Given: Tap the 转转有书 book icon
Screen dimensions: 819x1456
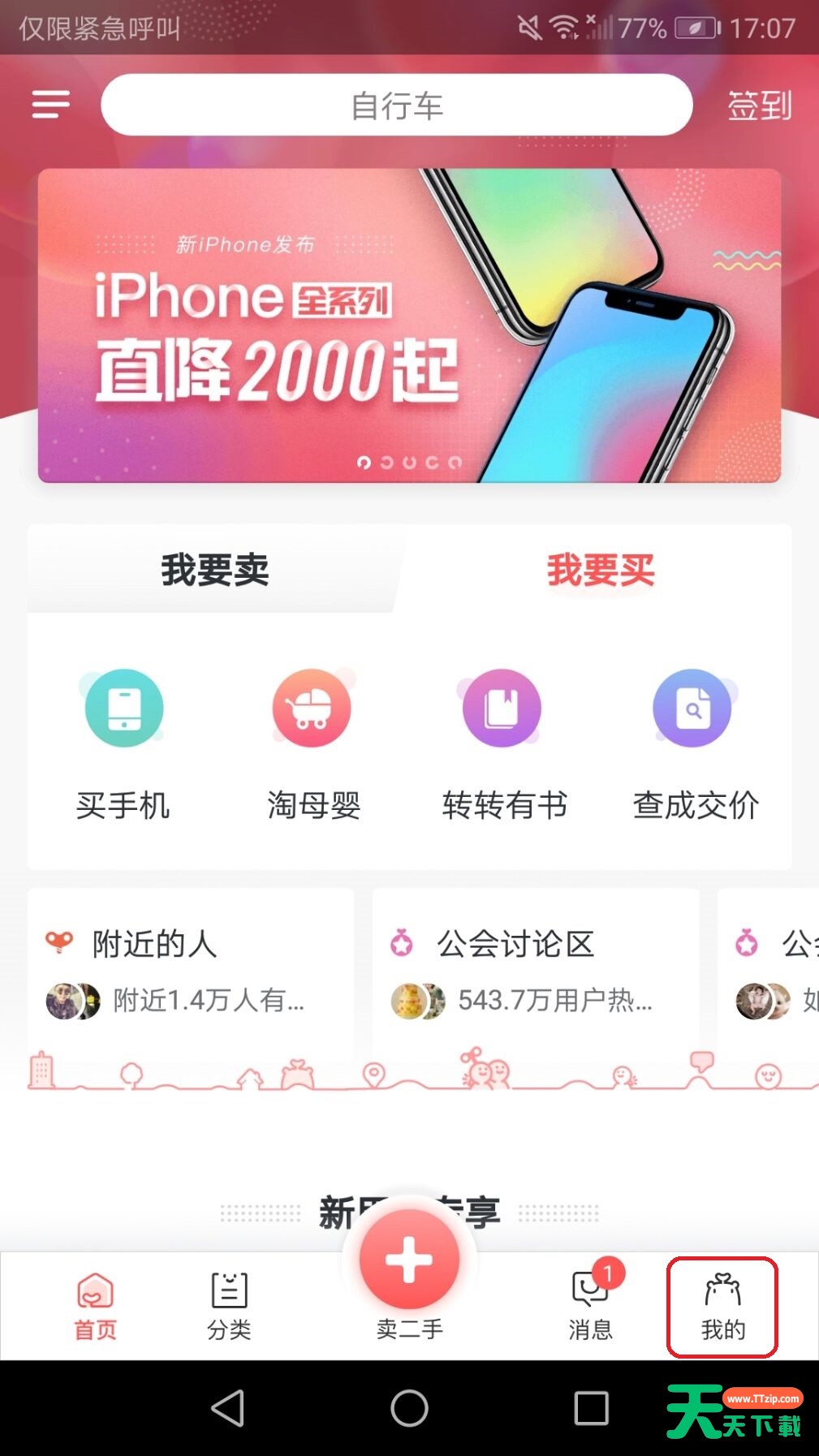Looking at the screenshot, I should [x=502, y=708].
